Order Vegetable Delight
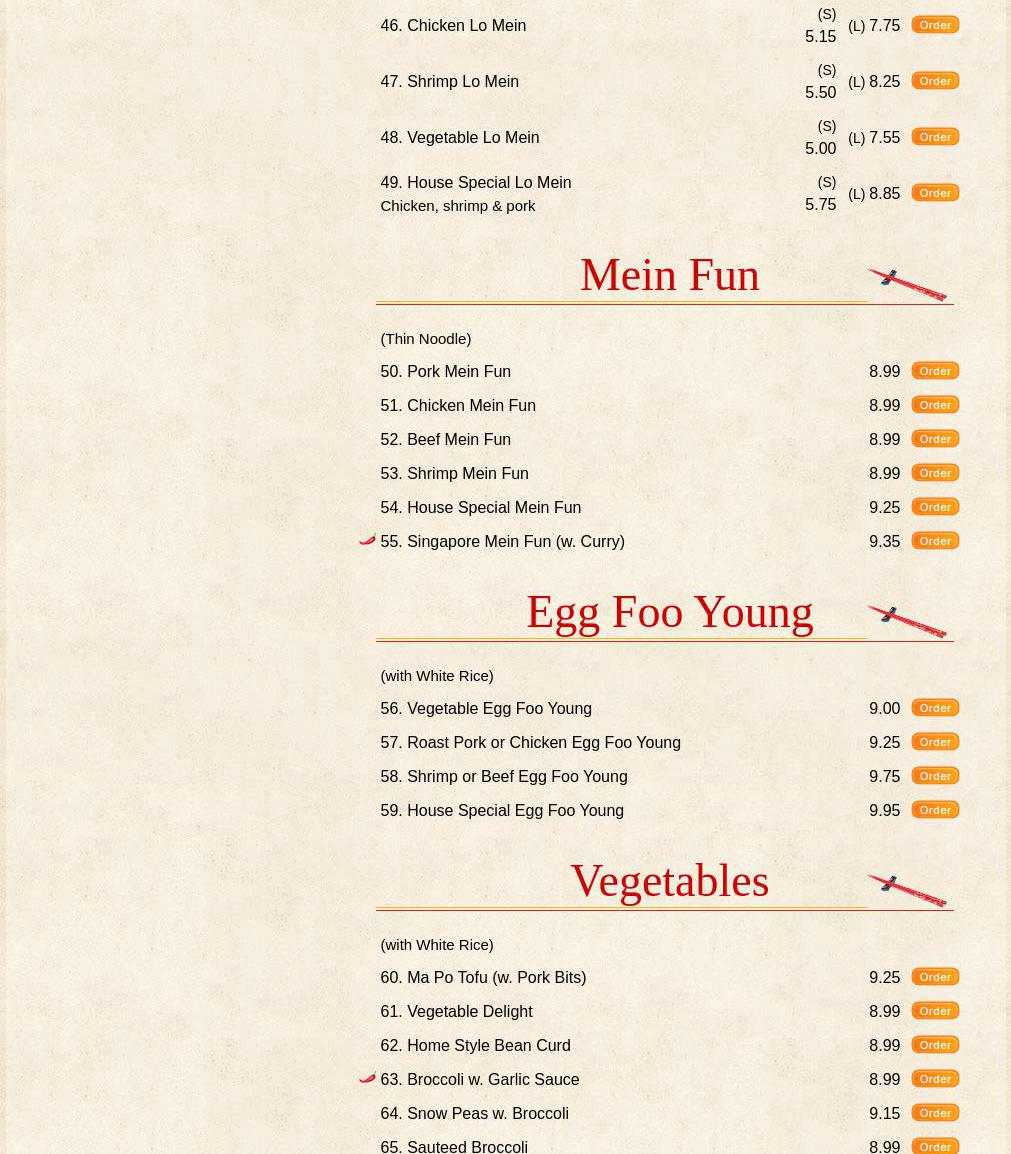Viewport: 1011px width, 1154px height. pyautogui.click(x=934, y=1011)
